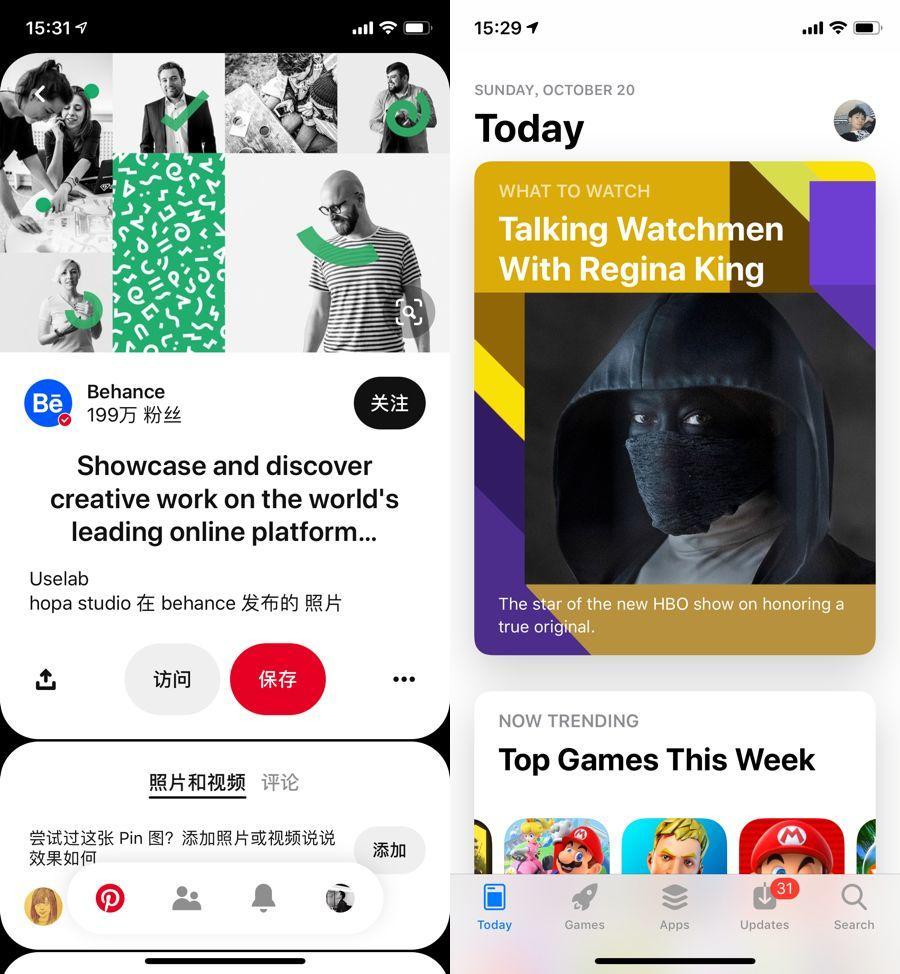Switch to the Games tab
Viewport: 900px width, 974px height.
click(x=584, y=906)
